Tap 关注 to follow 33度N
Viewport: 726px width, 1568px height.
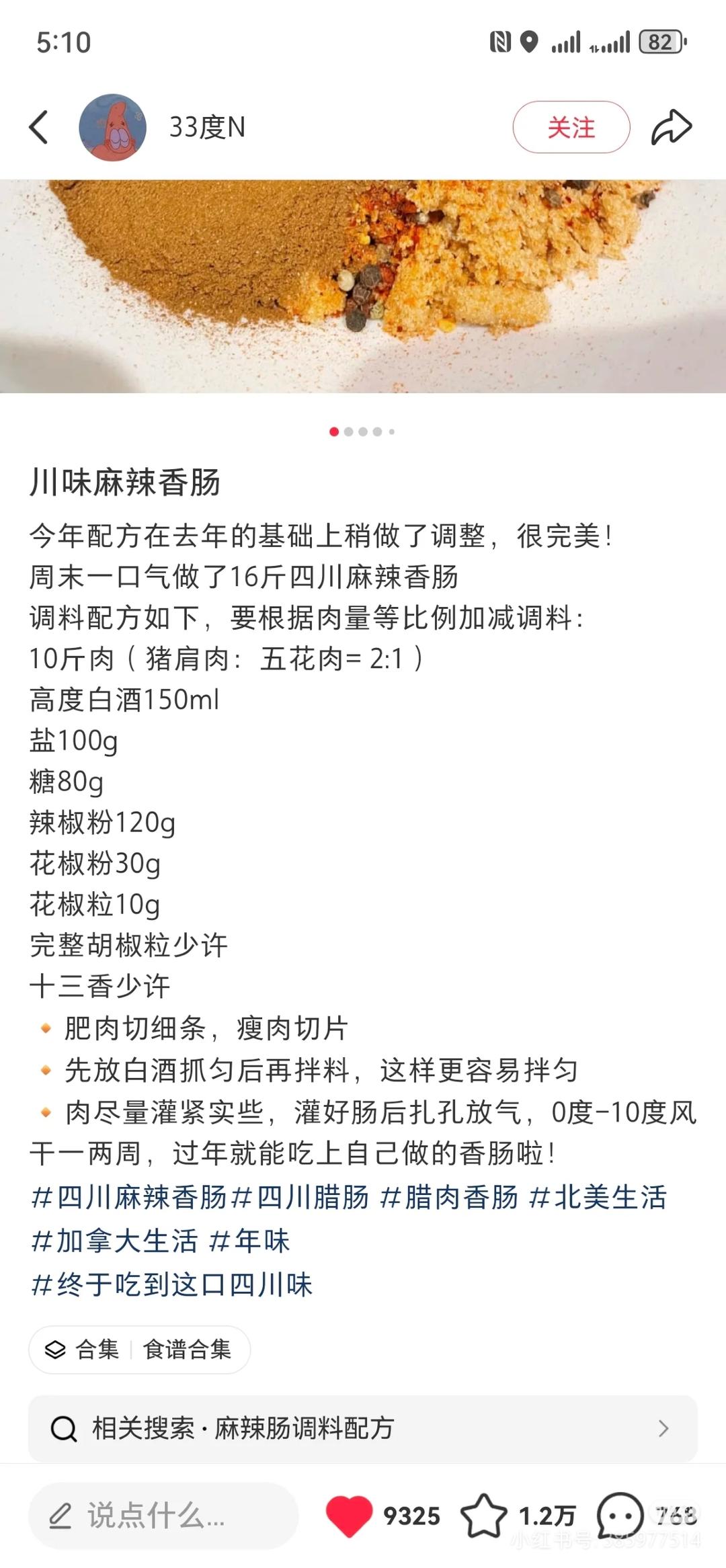(x=571, y=126)
